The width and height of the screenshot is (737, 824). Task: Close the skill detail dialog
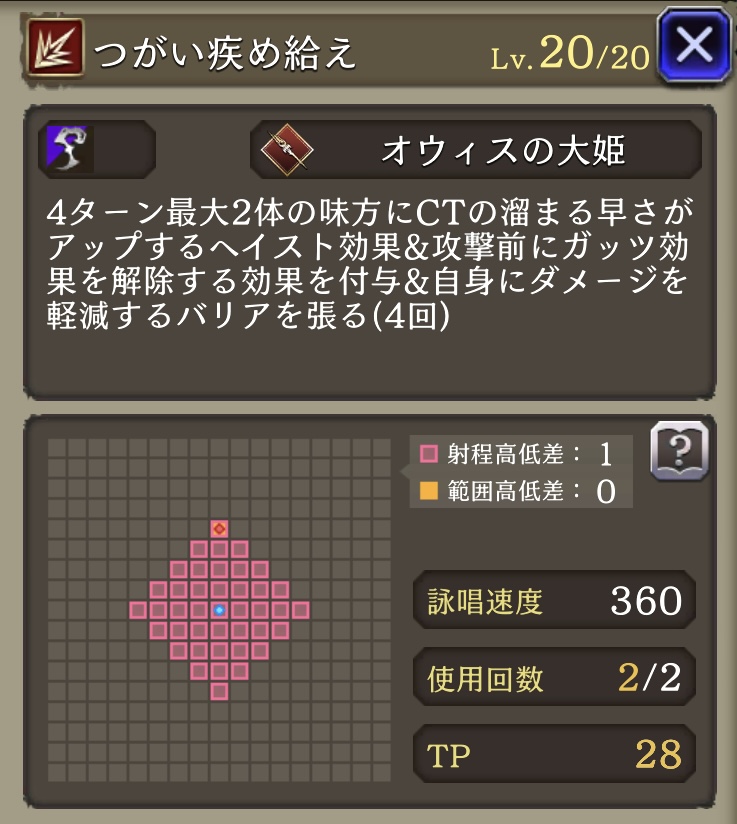694,45
